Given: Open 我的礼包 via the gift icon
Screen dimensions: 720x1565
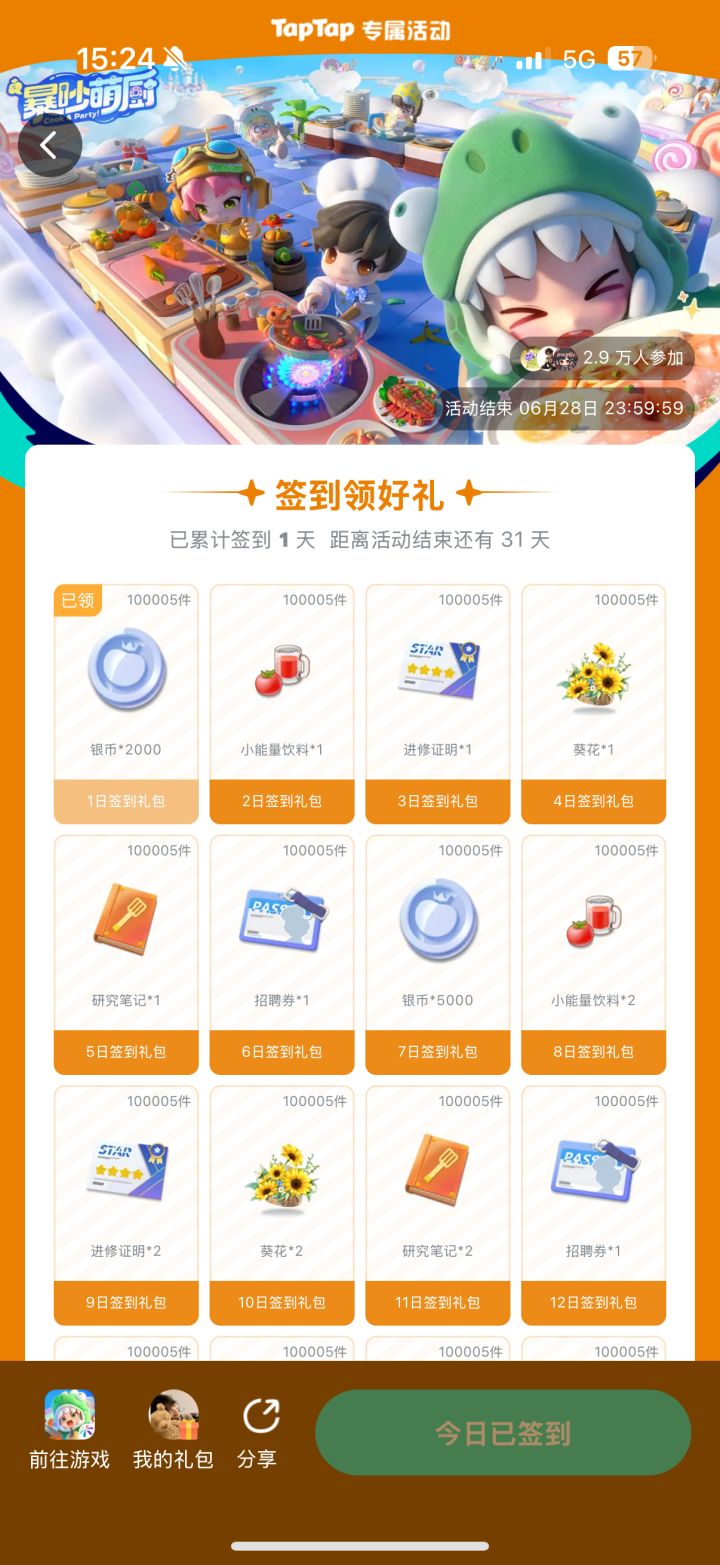Looking at the screenshot, I should pyautogui.click(x=173, y=1415).
